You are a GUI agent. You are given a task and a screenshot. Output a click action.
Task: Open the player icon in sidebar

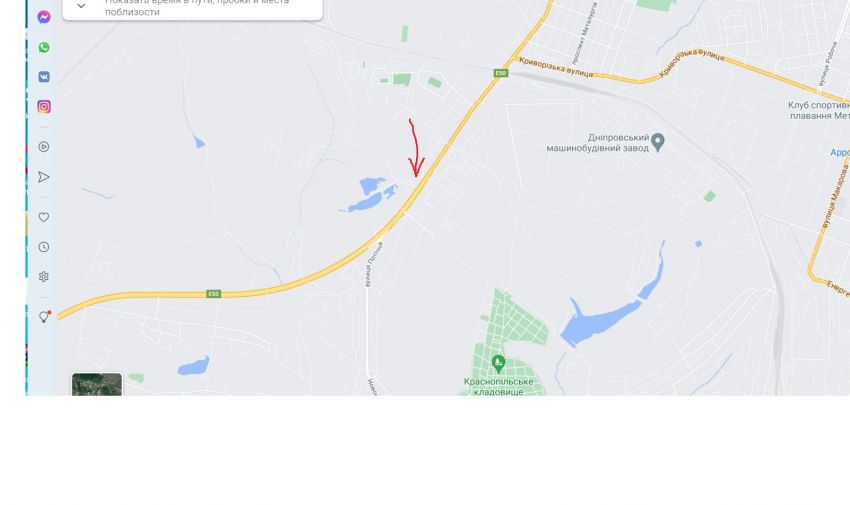44,147
